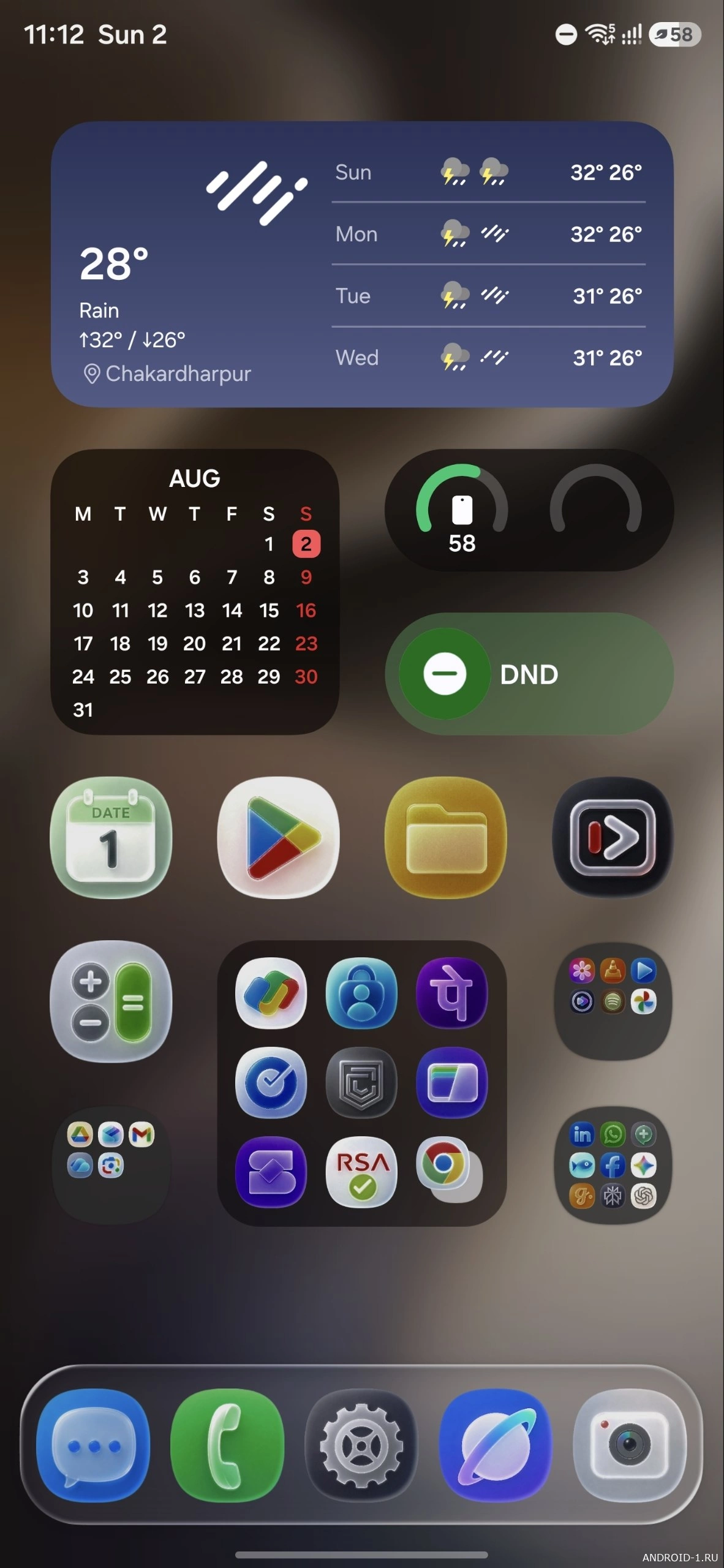Image resolution: width=724 pixels, height=1568 pixels.
Task: Launch Google Pay from the large folder
Action: [x=271, y=993]
